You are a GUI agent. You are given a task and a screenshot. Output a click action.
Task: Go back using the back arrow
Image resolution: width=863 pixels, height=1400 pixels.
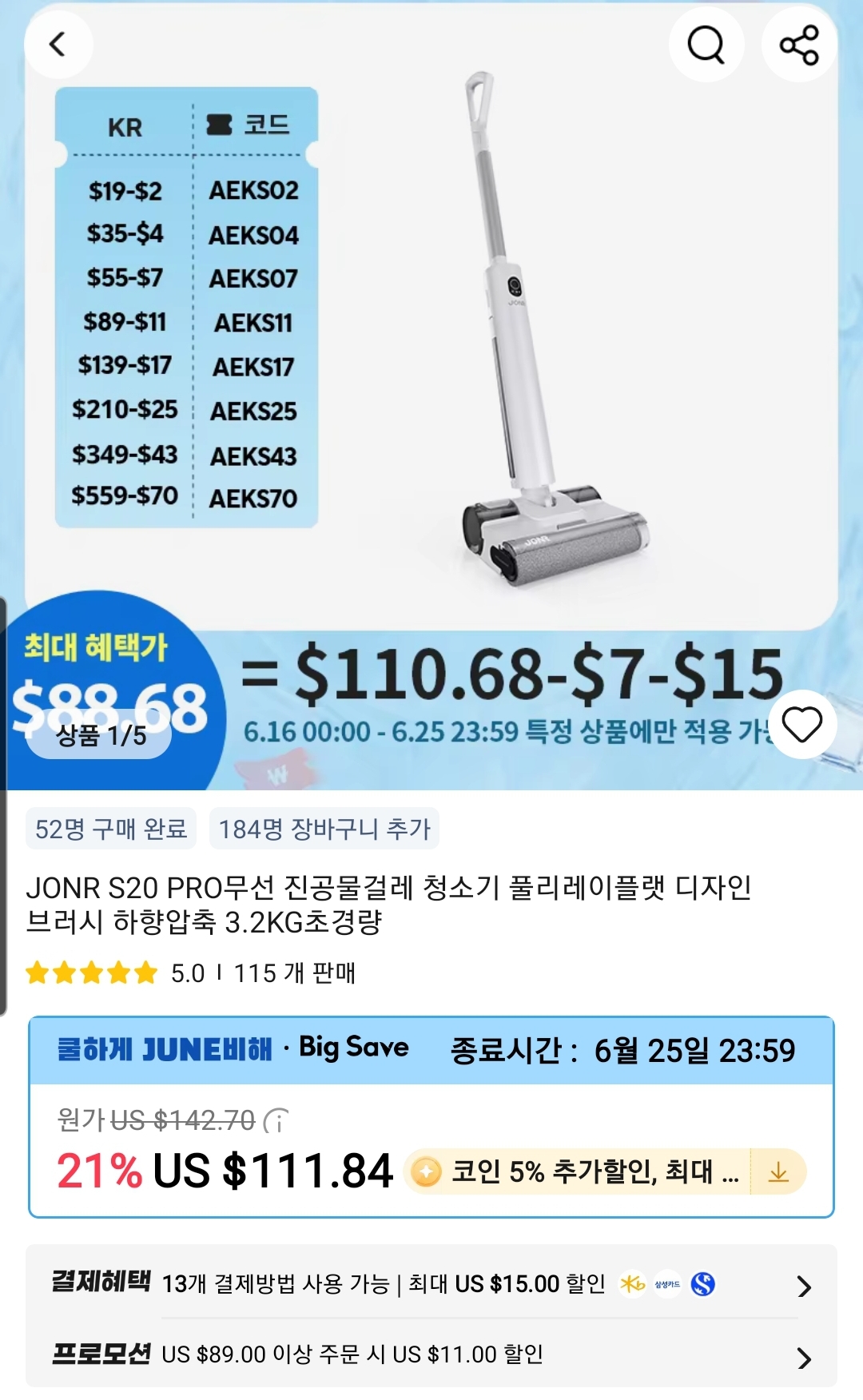pyautogui.click(x=58, y=45)
